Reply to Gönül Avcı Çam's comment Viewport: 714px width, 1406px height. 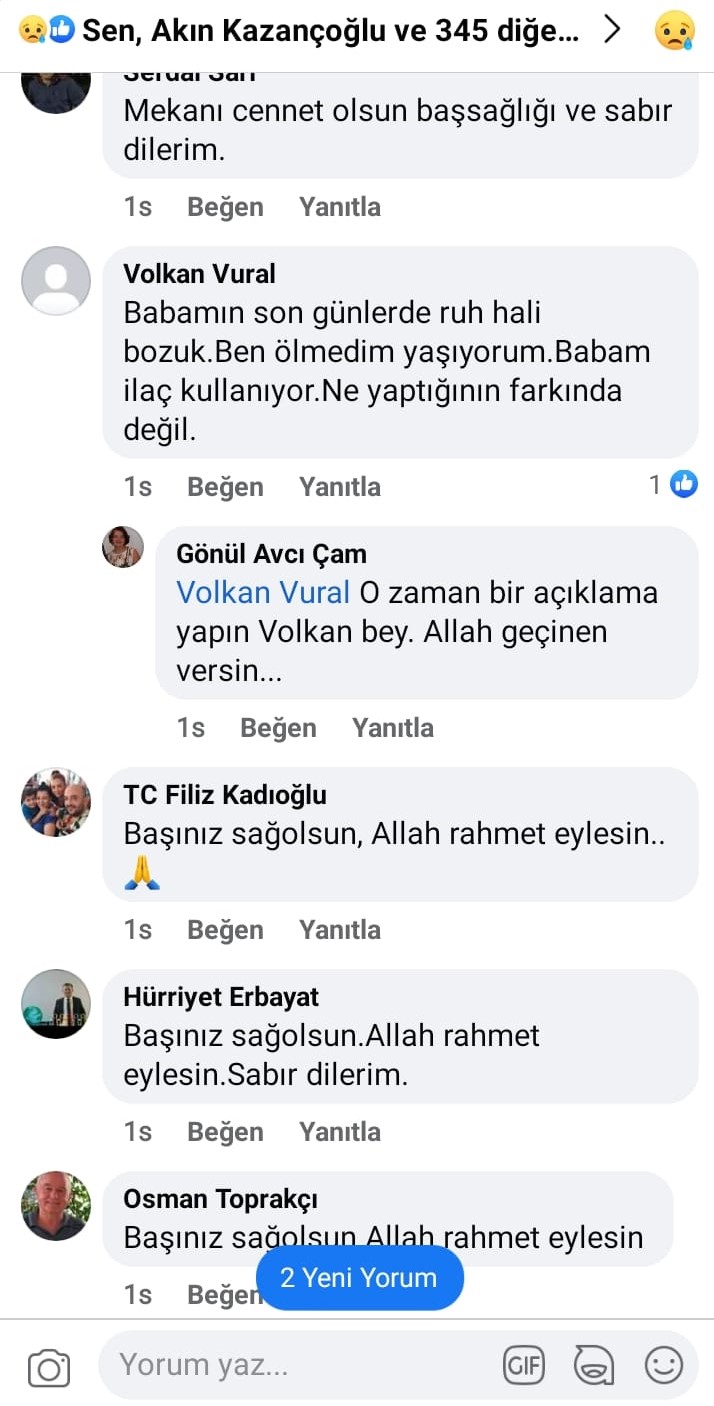pyautogui.click(x=392, y=728)
